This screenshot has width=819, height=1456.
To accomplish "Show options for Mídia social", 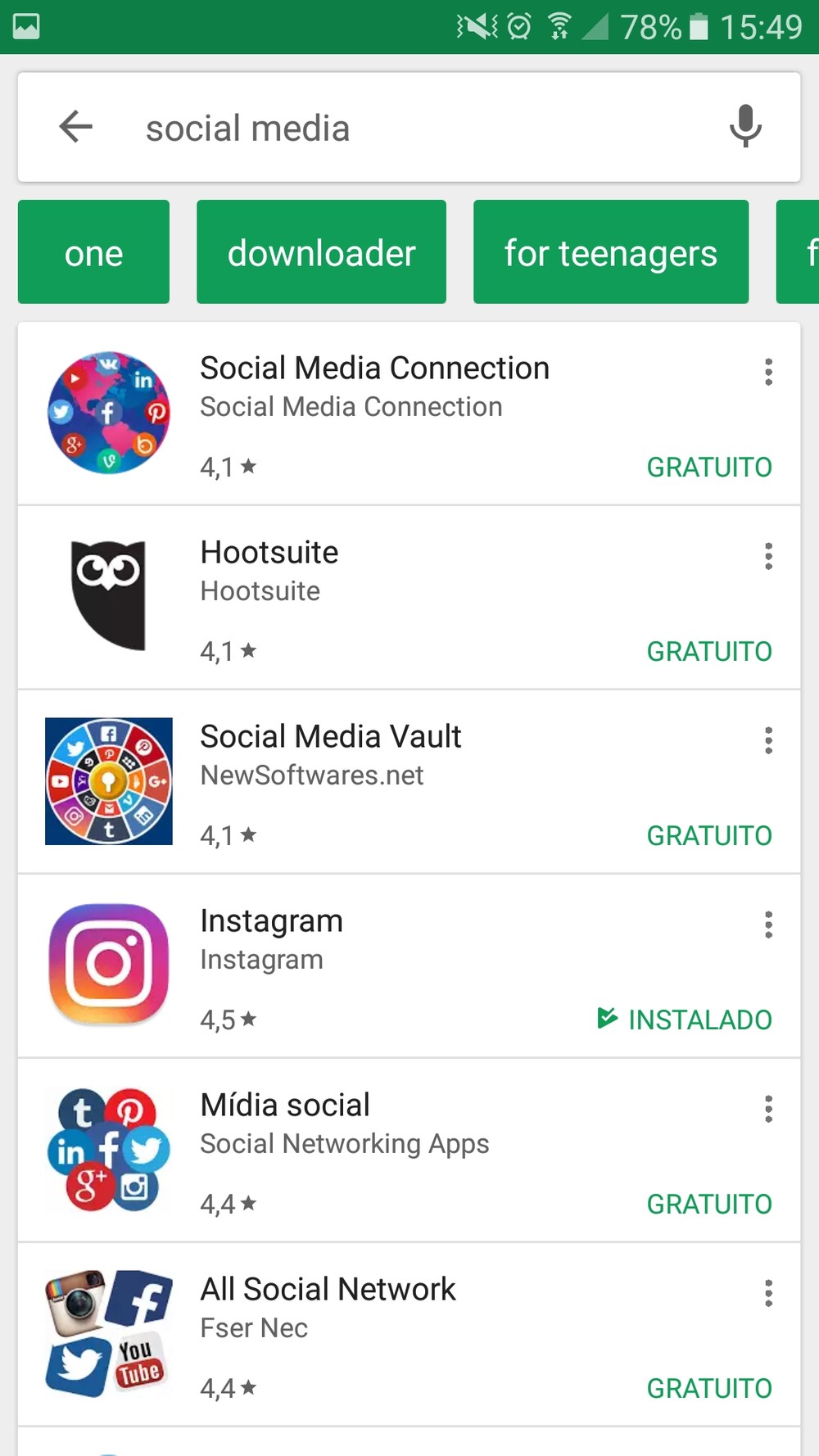I will [768, 1109].
